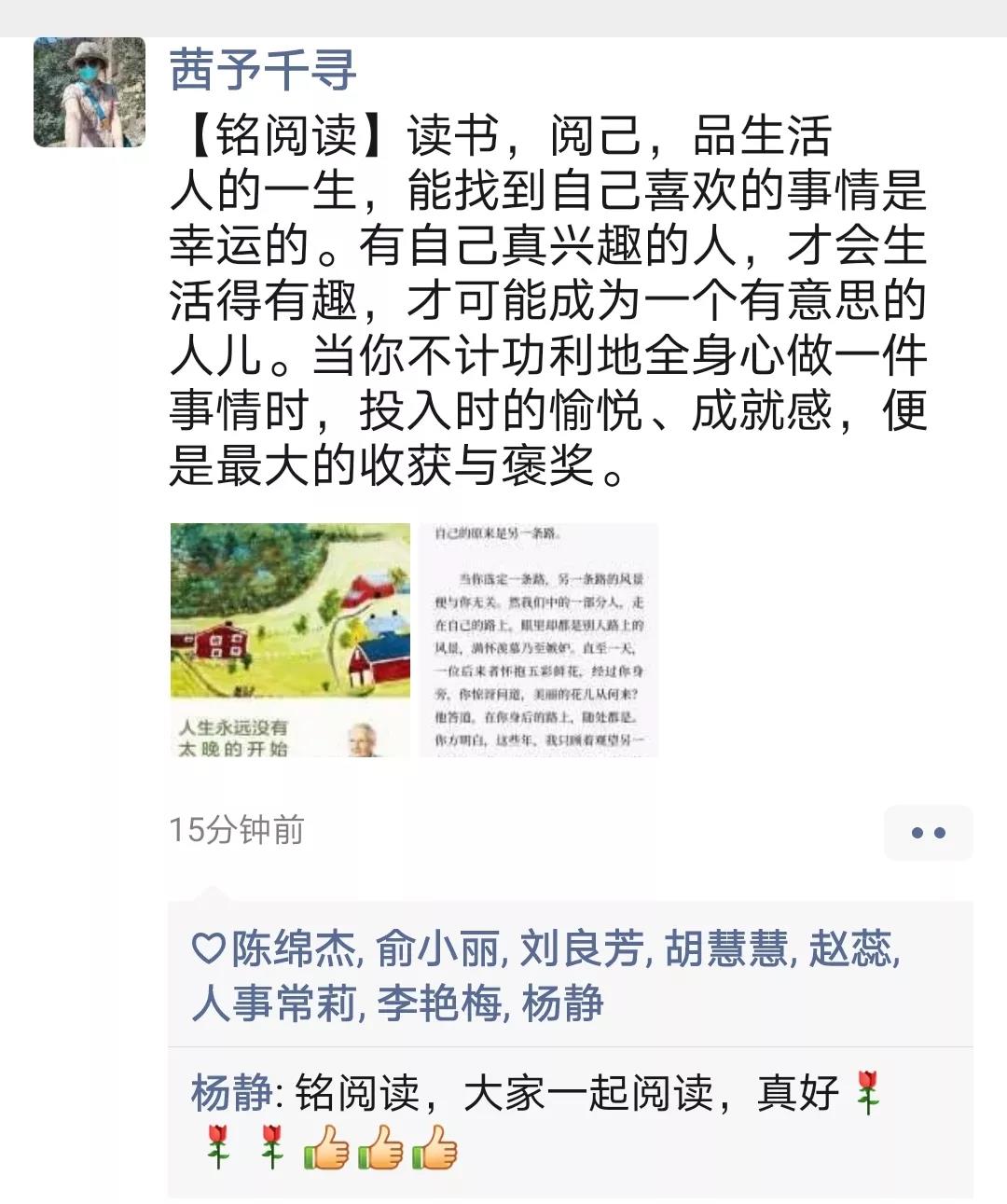Open the username 茜予千寻
This screenshot has height=1204, width=1007.
coord(263,70)
